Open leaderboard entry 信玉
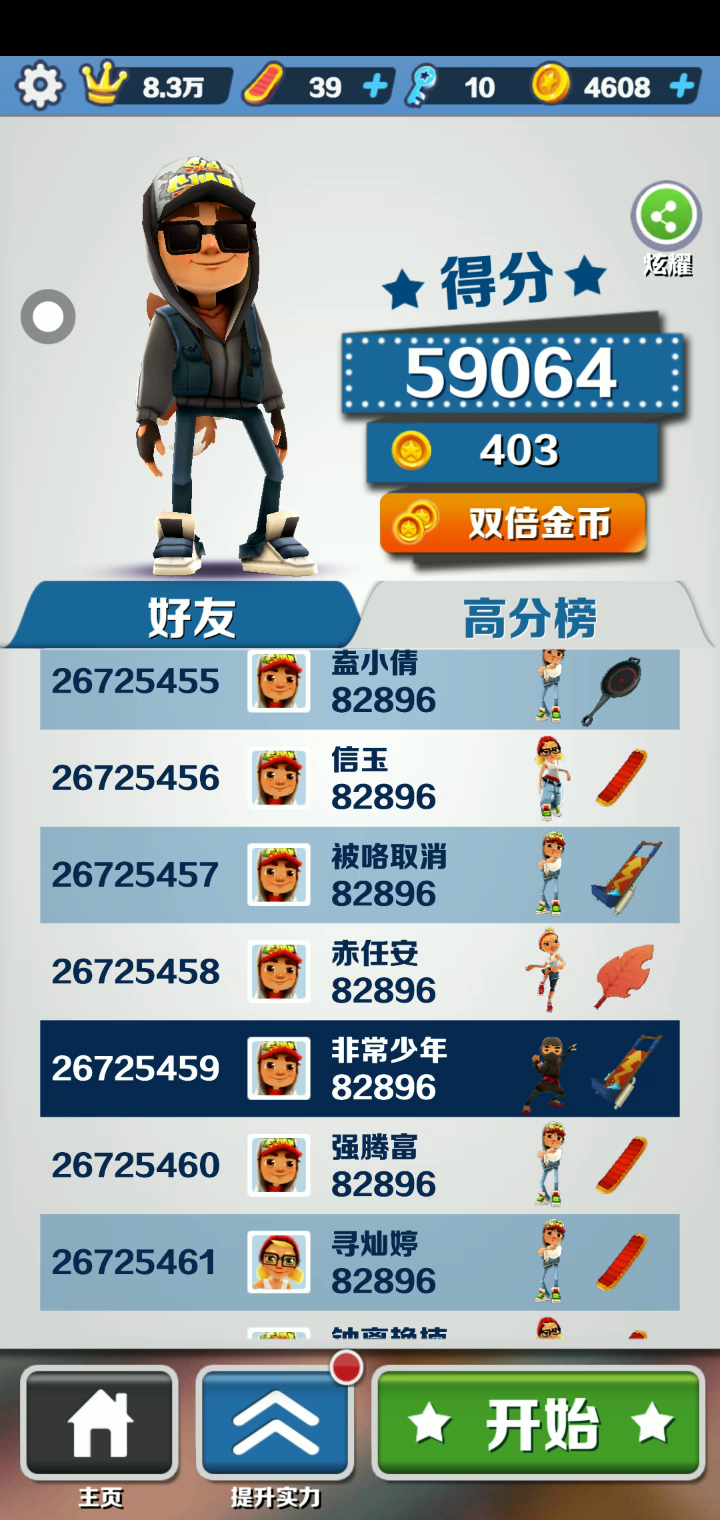720x1520 pixels. pyautogui.click(x=360, y=778)
